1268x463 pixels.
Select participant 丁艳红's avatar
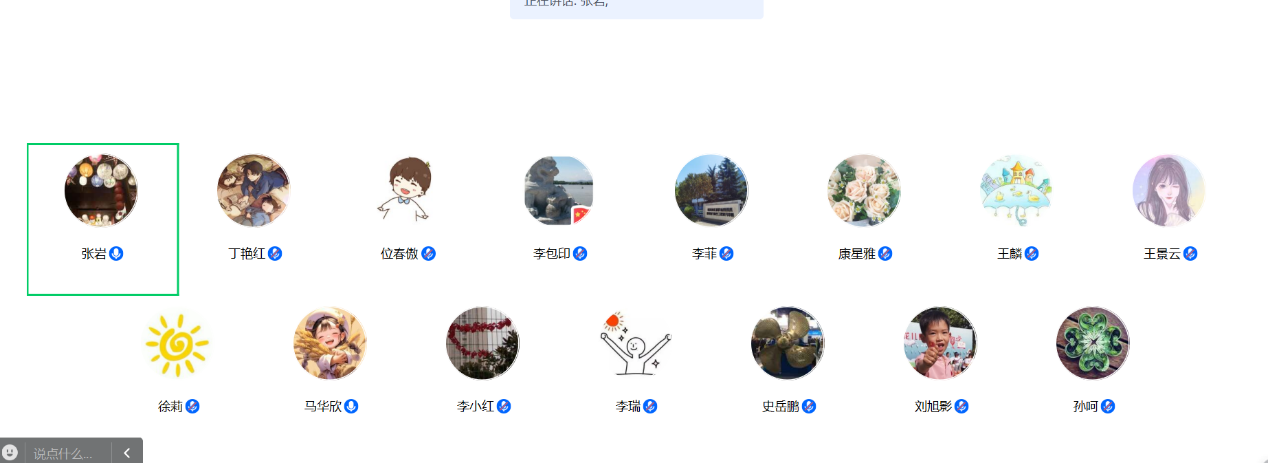[x=254, y=190]
